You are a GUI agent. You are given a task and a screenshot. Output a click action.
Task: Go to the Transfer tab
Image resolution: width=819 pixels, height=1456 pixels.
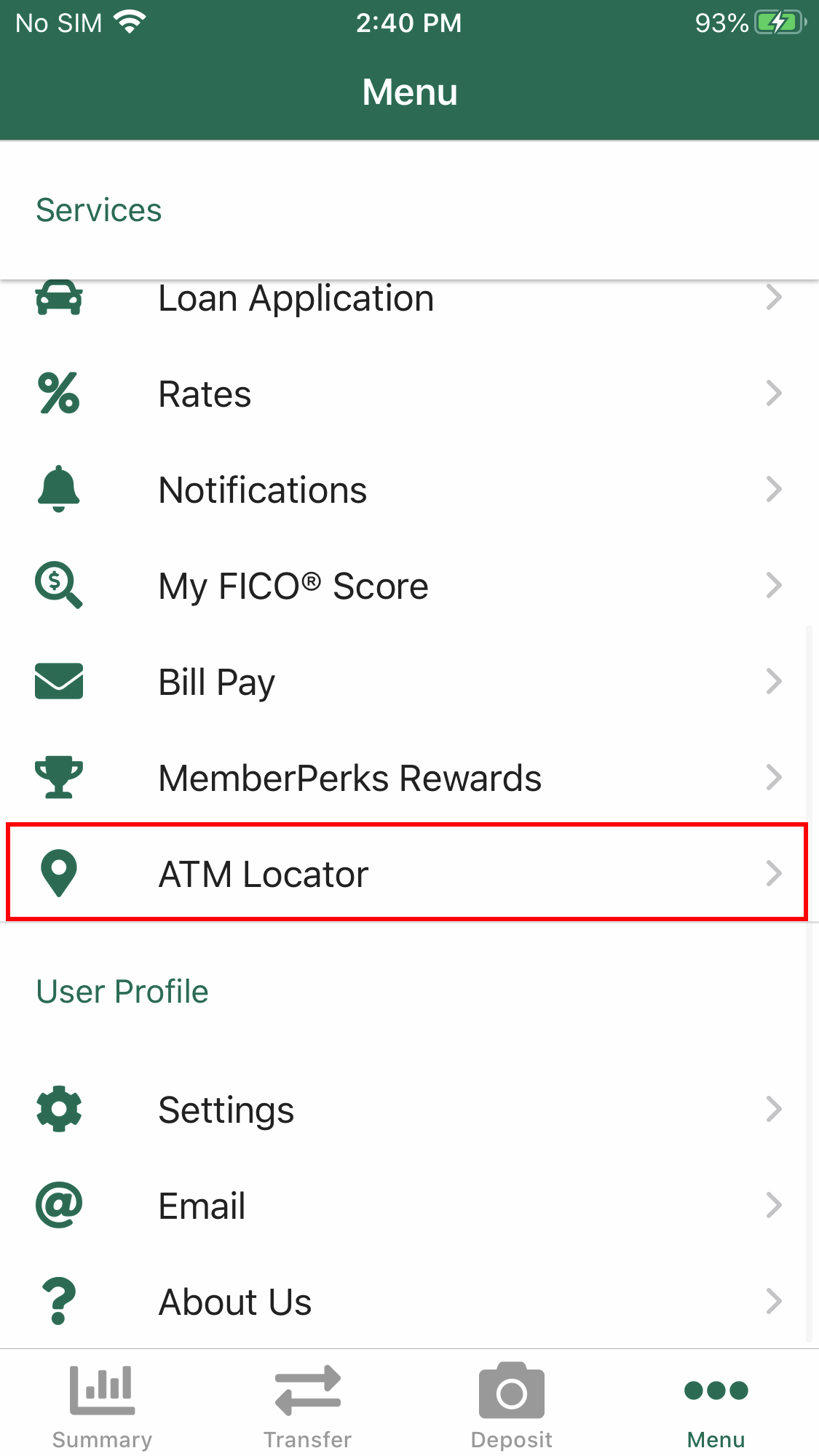coord(307,1406)
